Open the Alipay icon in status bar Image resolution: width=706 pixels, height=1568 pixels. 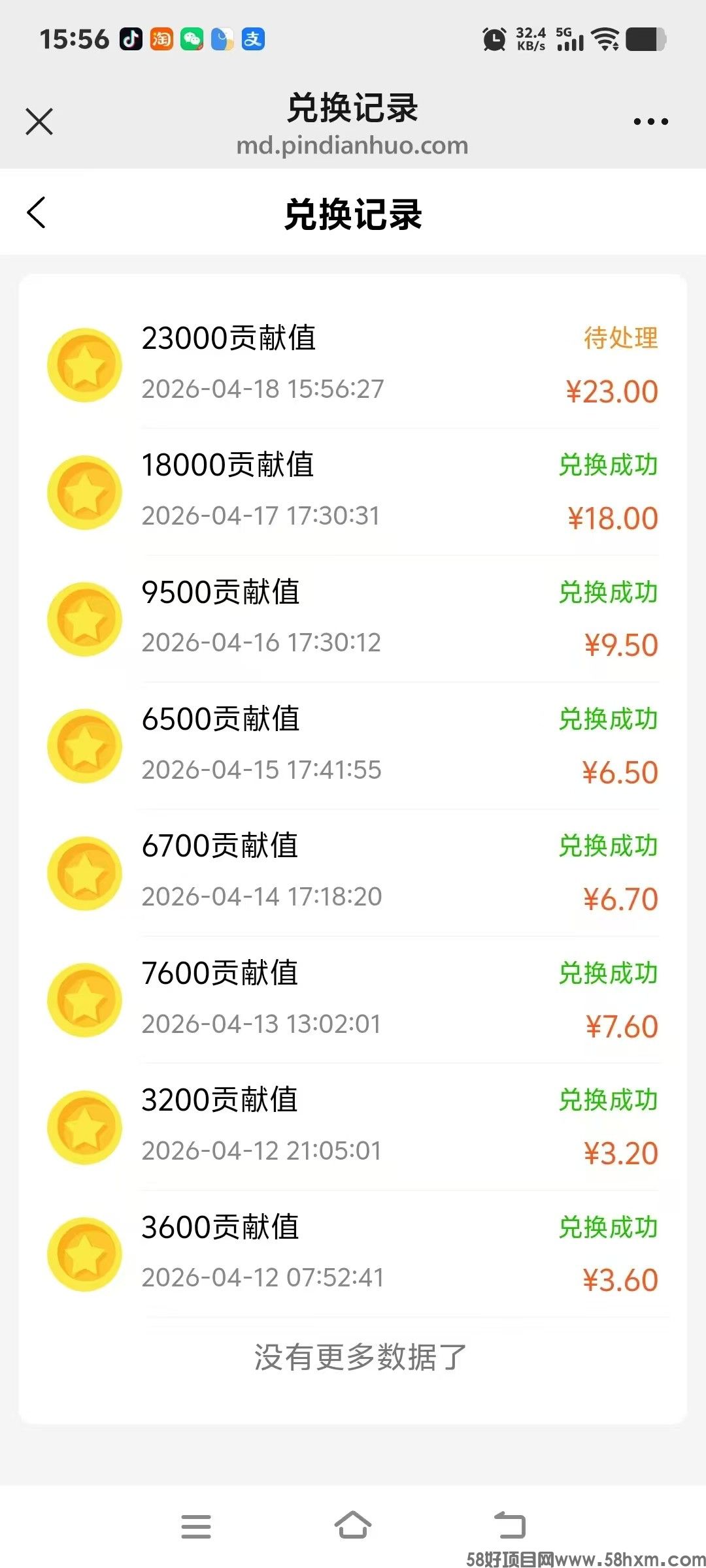coord(255,39)
